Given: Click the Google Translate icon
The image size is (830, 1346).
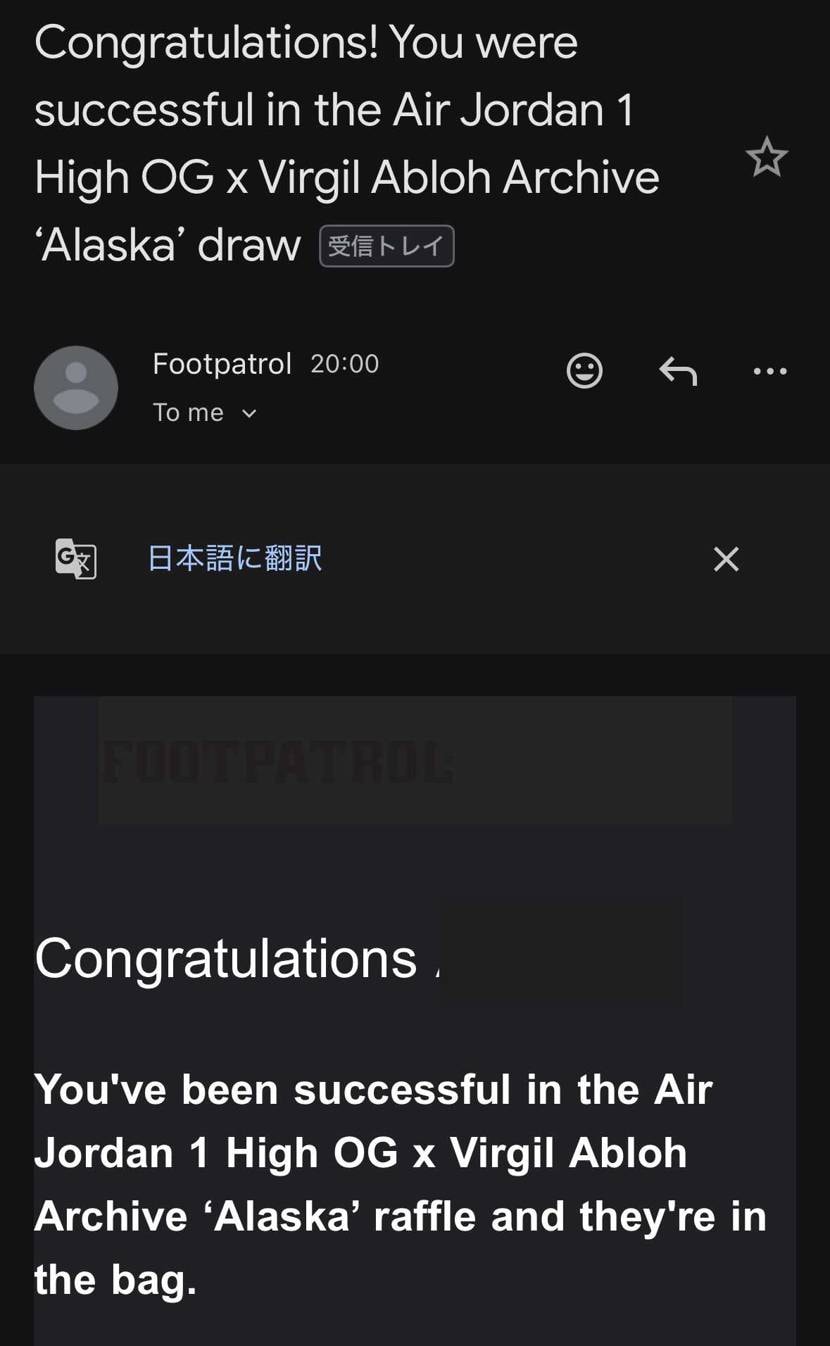Looking at the screenshot, I should click(x=75, y=559).
